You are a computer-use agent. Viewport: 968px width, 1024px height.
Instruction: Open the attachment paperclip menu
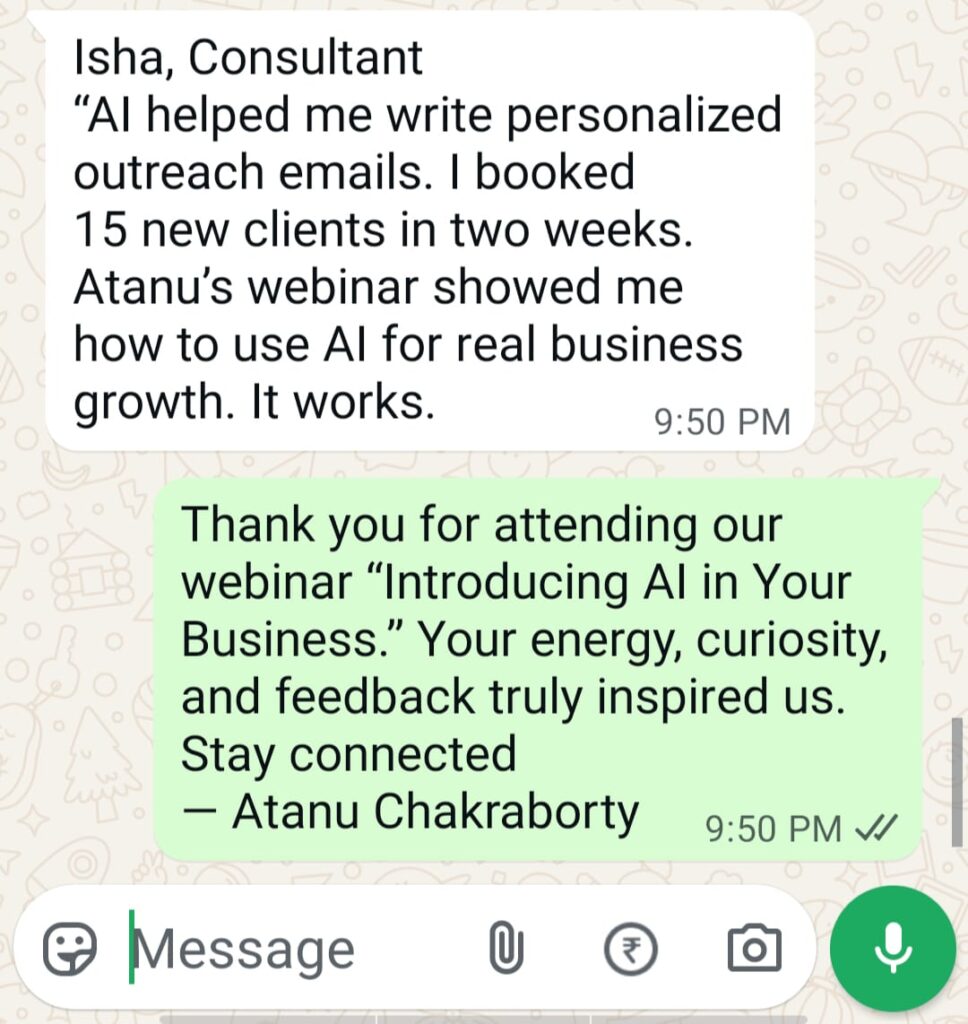tap(506, 948)
